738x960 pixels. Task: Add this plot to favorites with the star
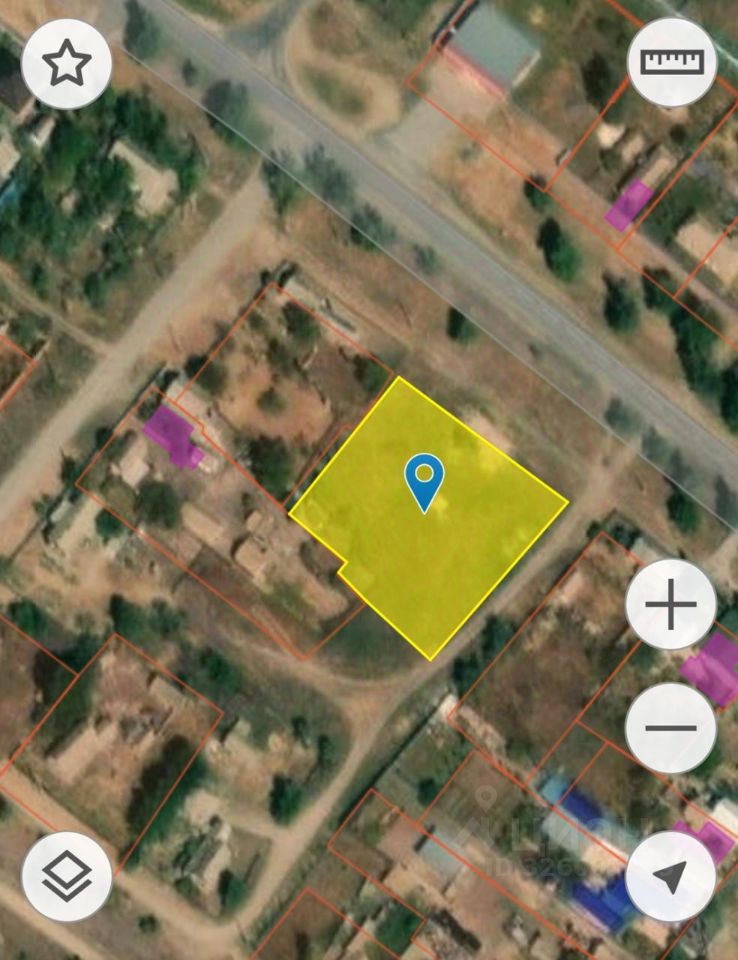(66, 64)
